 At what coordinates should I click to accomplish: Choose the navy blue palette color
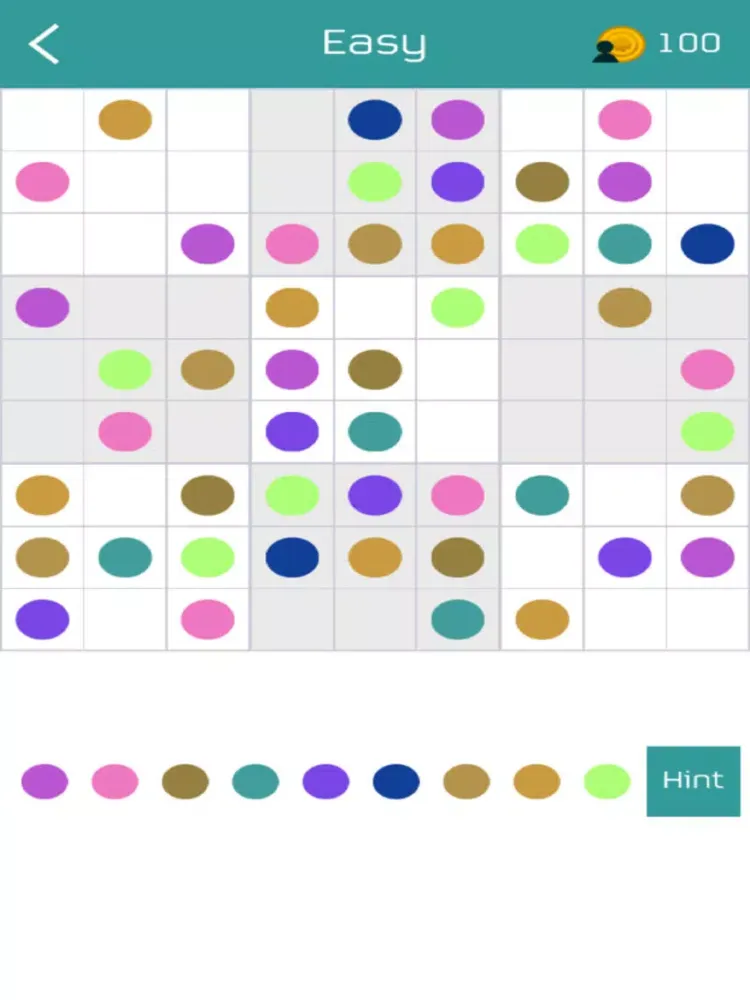tap(396, 781)
